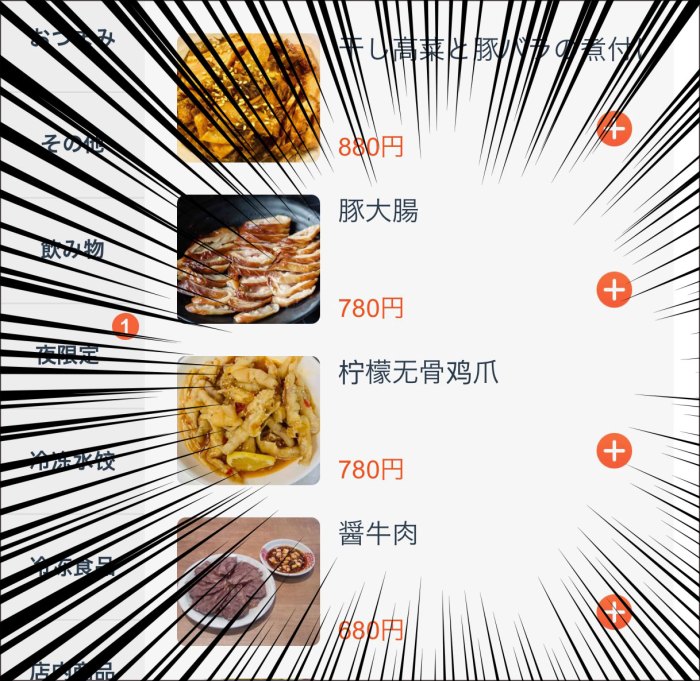Open the 酱牛肉 dish picture

point(248,581)
